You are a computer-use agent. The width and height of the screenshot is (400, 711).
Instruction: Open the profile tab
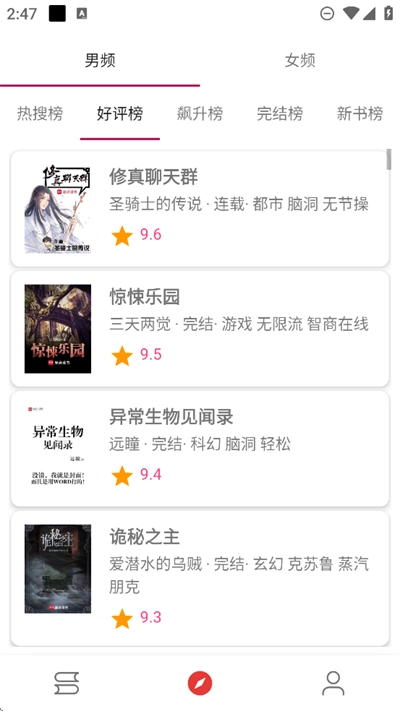click(x=333, y=683)
